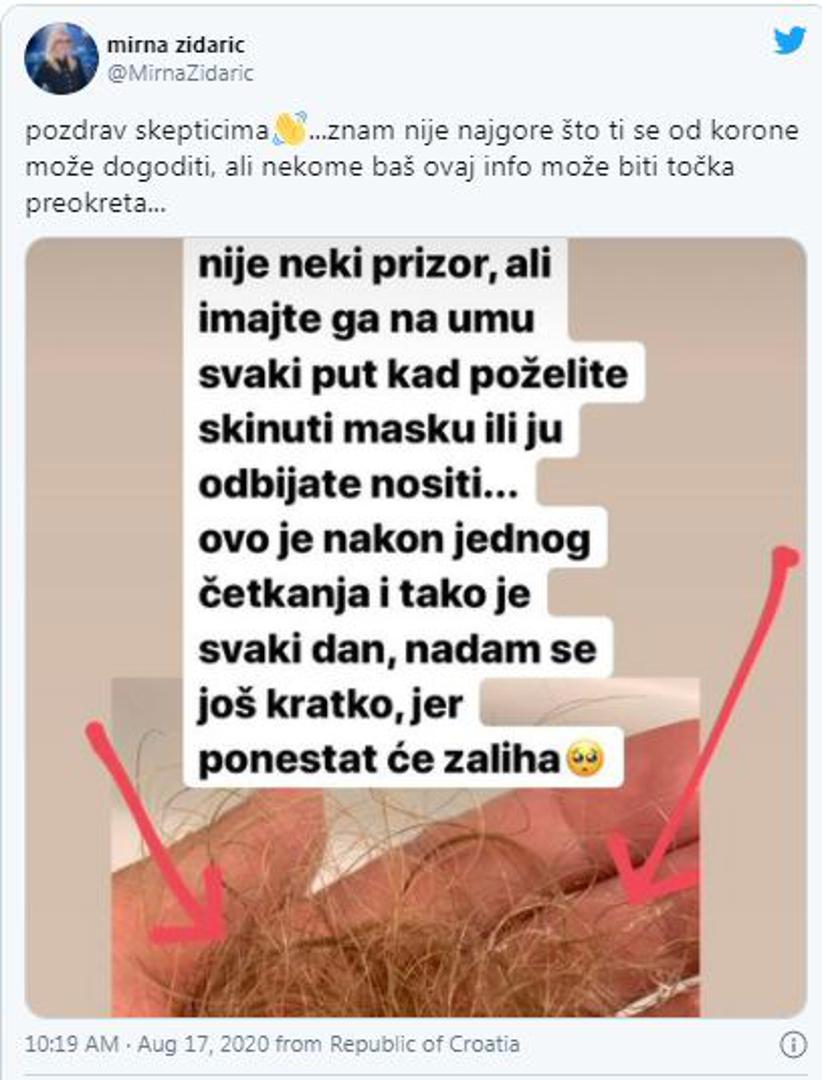Viewport: 822px width, 1080px height.
Task: Tap the Twitter bird icon
Action: point(789,41)
